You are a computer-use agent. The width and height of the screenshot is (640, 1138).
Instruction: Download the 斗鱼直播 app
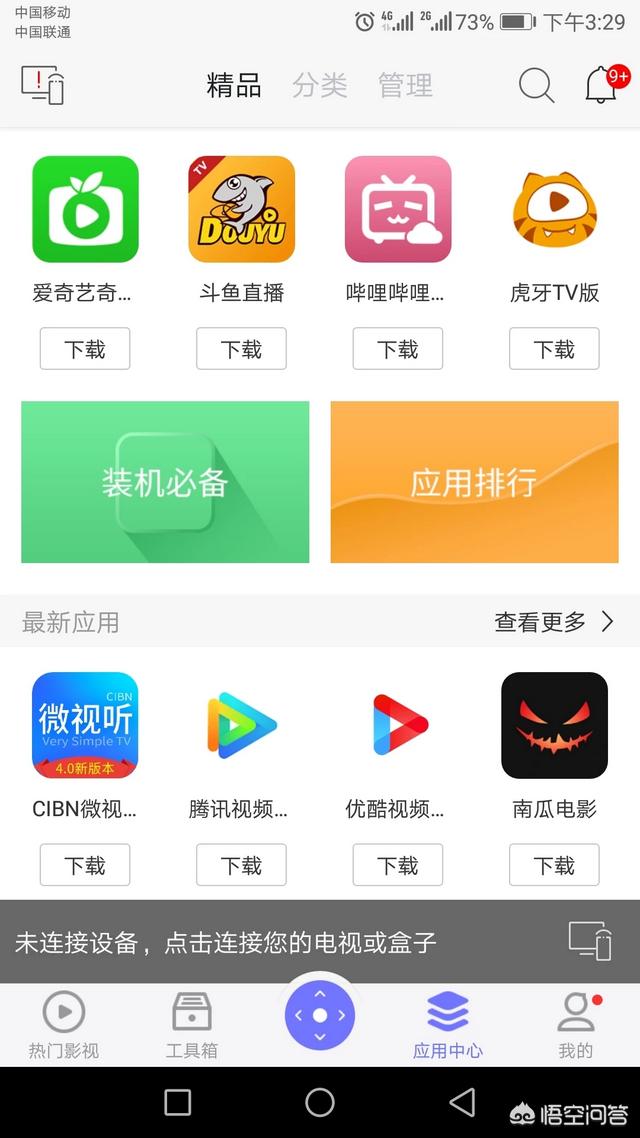(x=241, y=349)
